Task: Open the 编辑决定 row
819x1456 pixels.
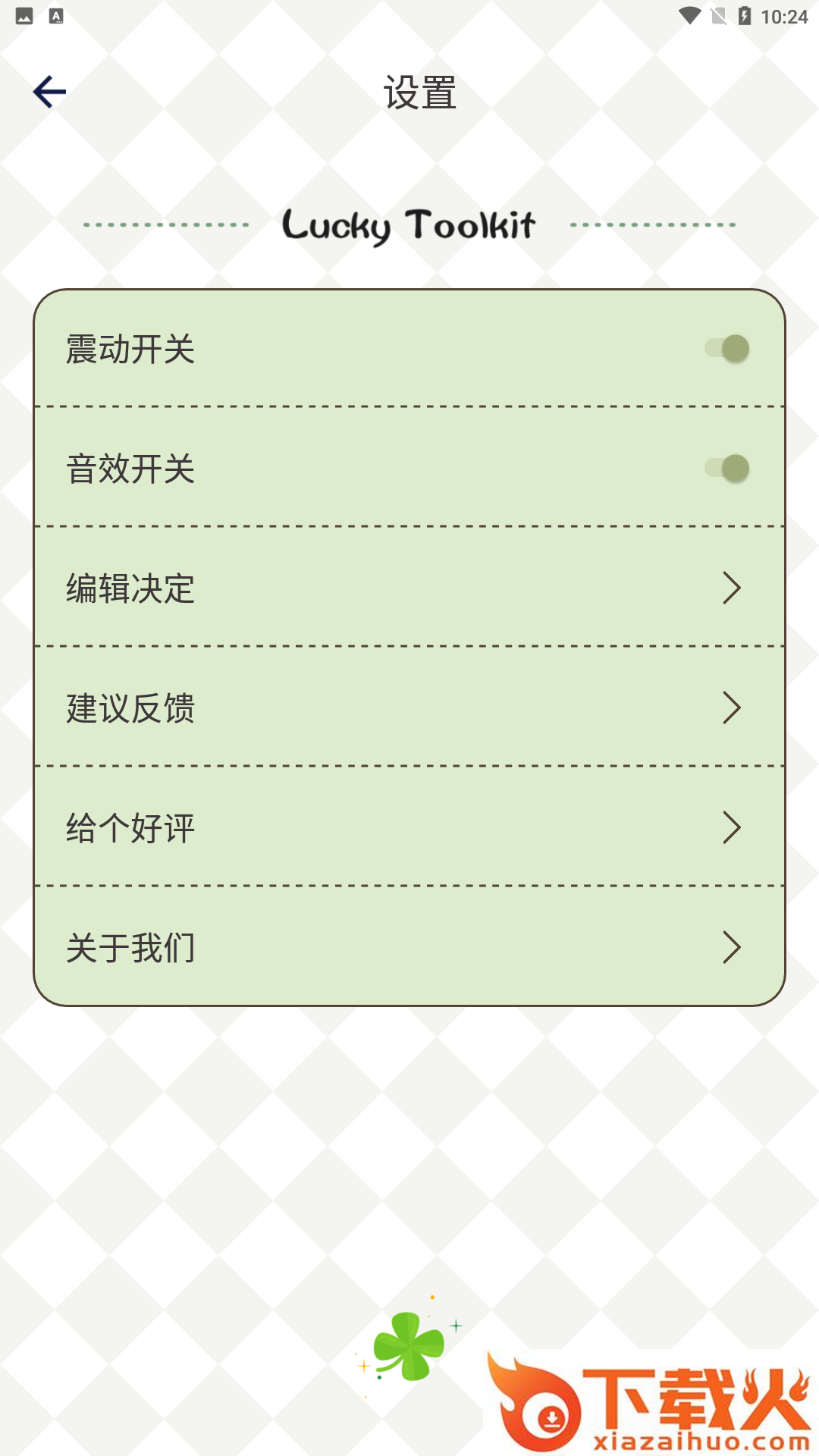Action: pos(409,588)
